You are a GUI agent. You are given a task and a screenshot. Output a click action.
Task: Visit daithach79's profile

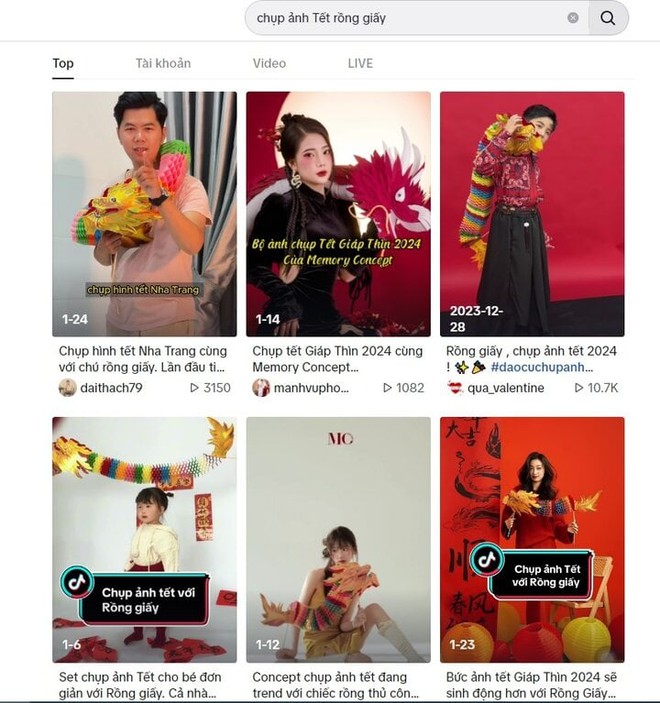click(110, 388)
